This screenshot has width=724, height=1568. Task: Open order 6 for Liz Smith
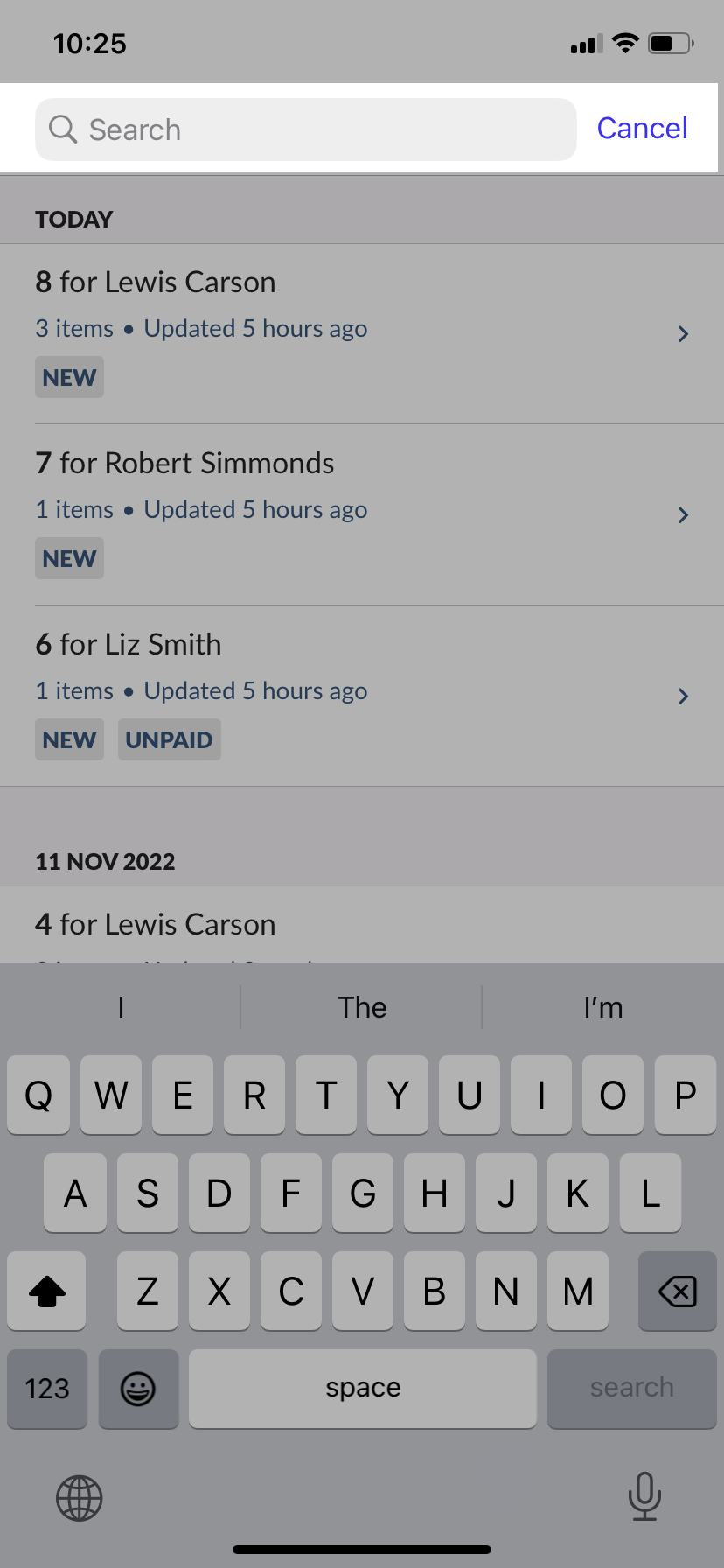click(x=362, y=695)
